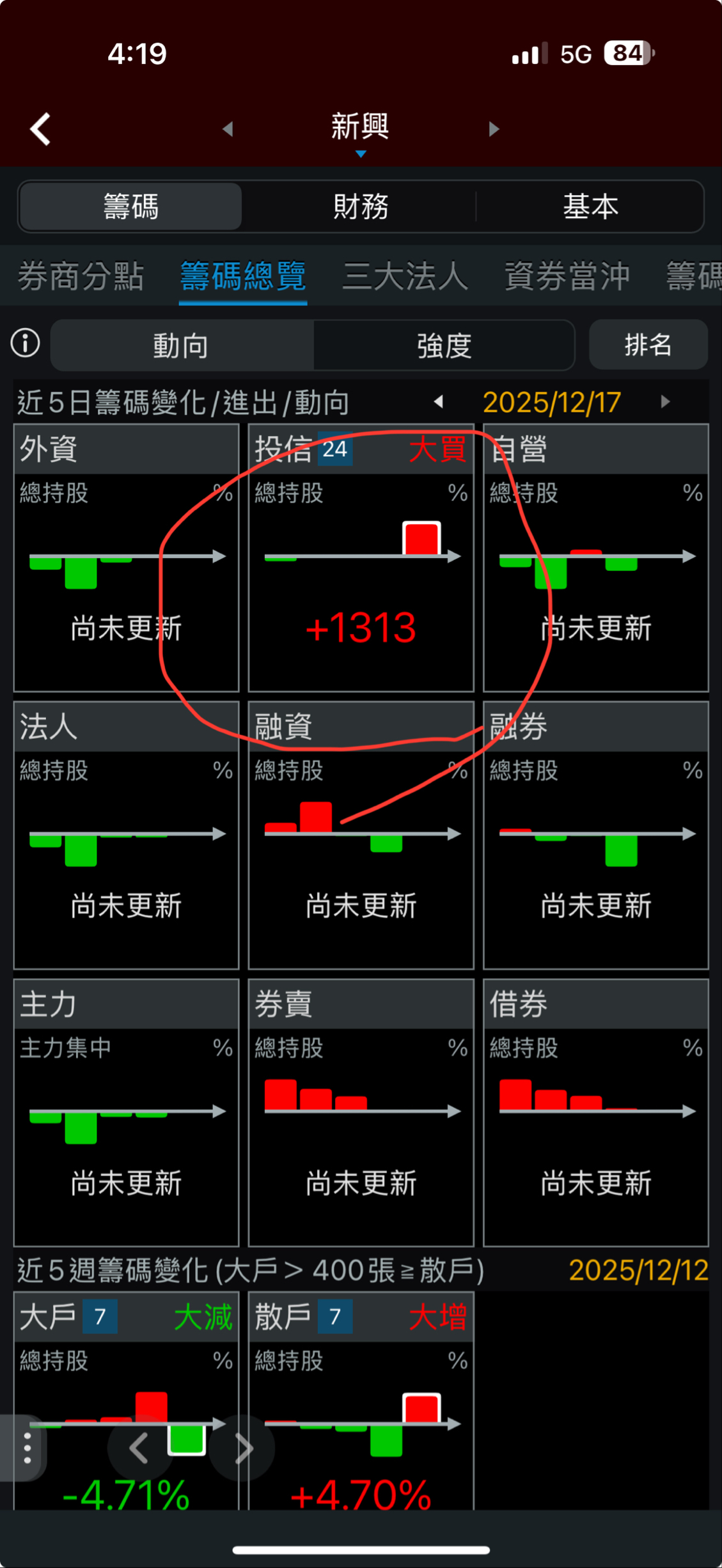Switch to the 強度 view
The width and height of the screenshot is (722, 1568).
coord(444,345)
